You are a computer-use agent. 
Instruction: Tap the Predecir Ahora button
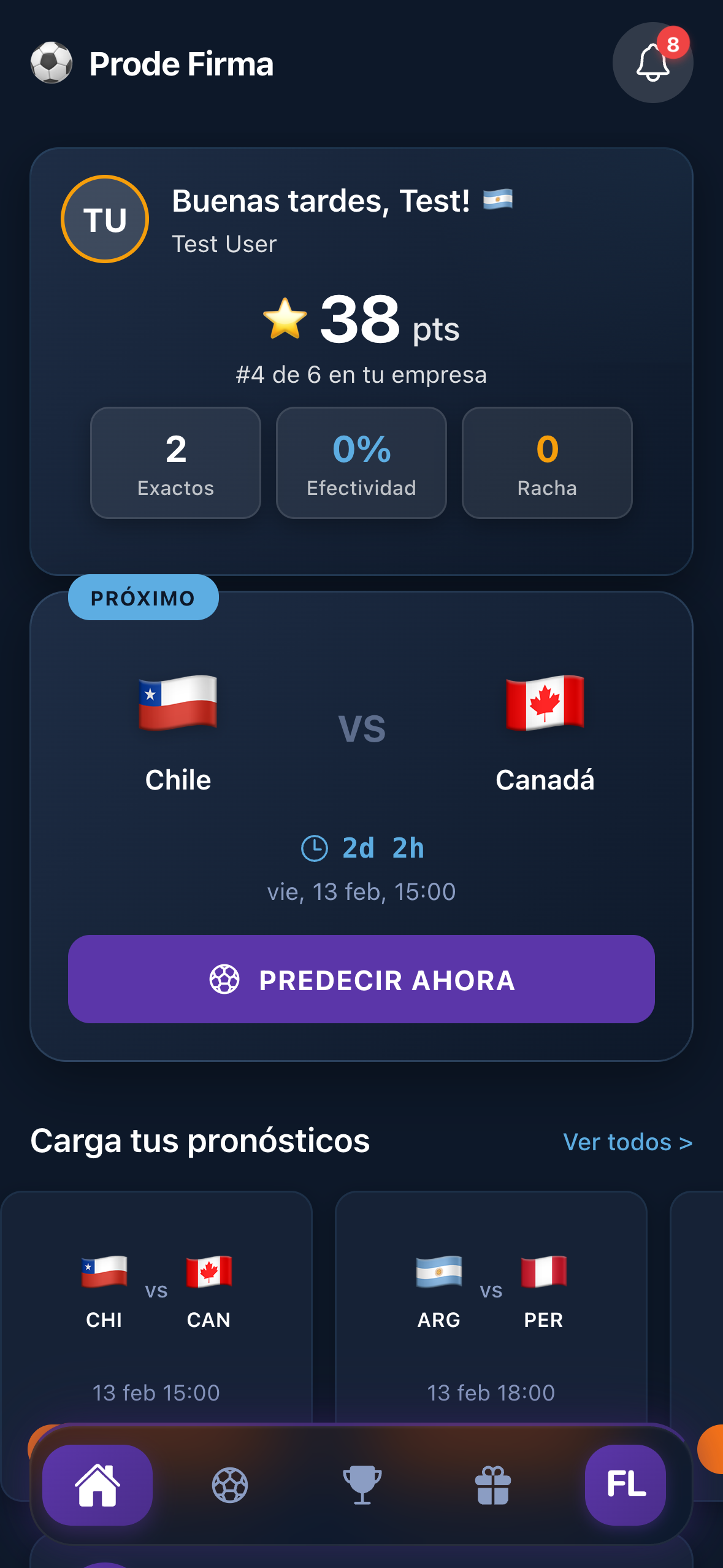[x=361, y=979]
